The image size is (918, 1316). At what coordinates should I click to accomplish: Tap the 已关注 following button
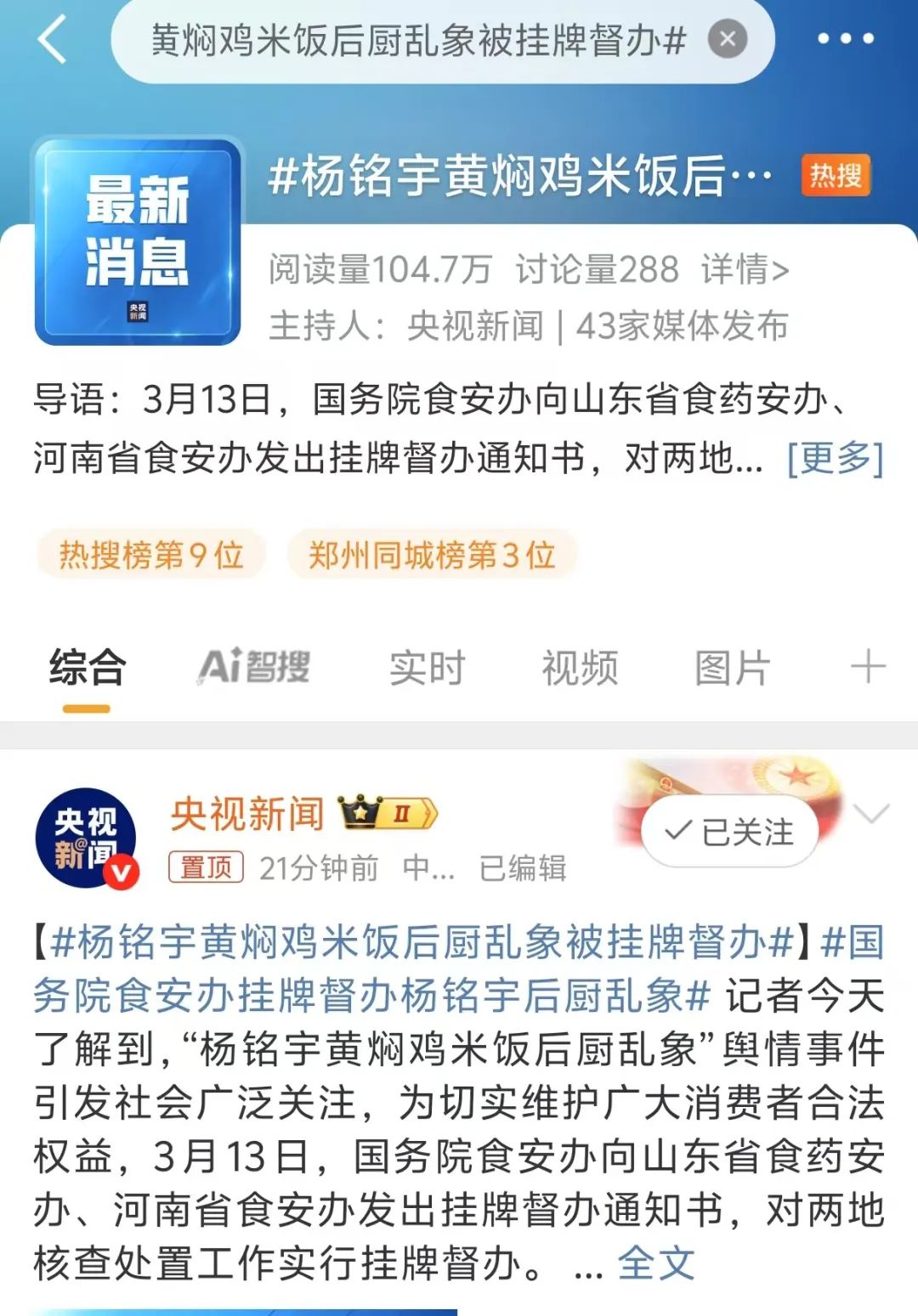click(x=729, y=832)
